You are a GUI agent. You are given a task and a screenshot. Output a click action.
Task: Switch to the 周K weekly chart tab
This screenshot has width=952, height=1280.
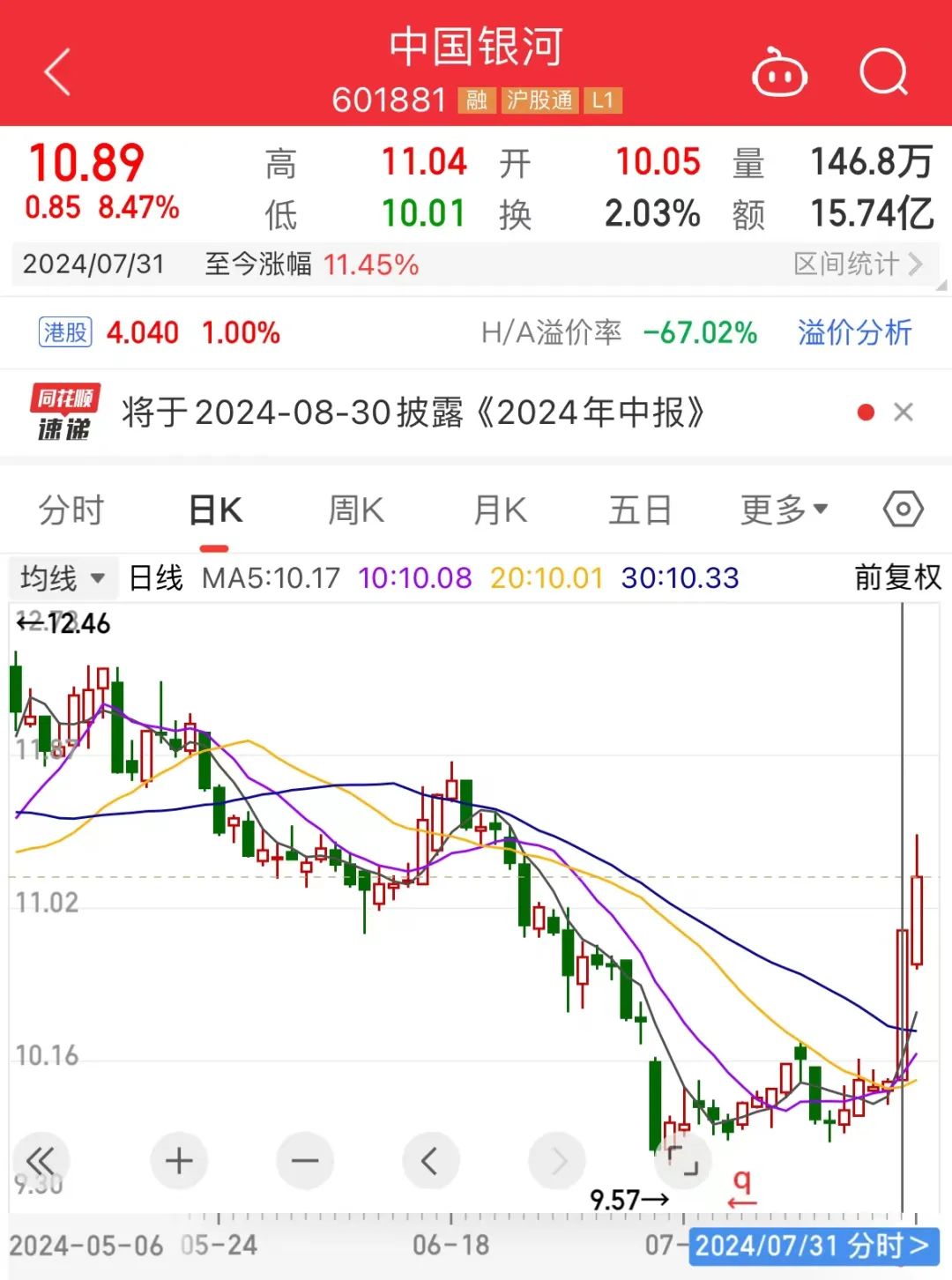(x=355, y=510)
